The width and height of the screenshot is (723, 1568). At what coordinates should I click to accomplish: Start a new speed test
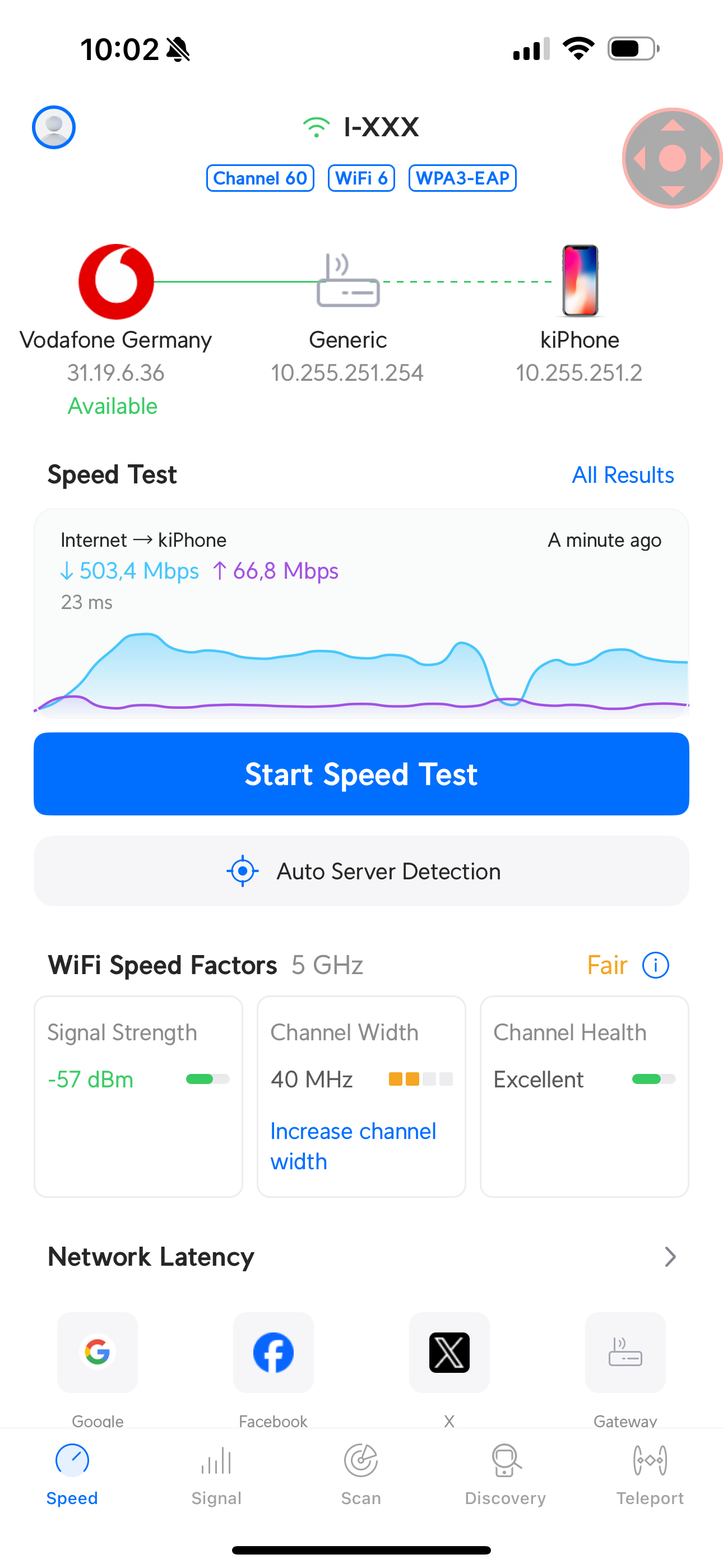(x=361, y=774)
